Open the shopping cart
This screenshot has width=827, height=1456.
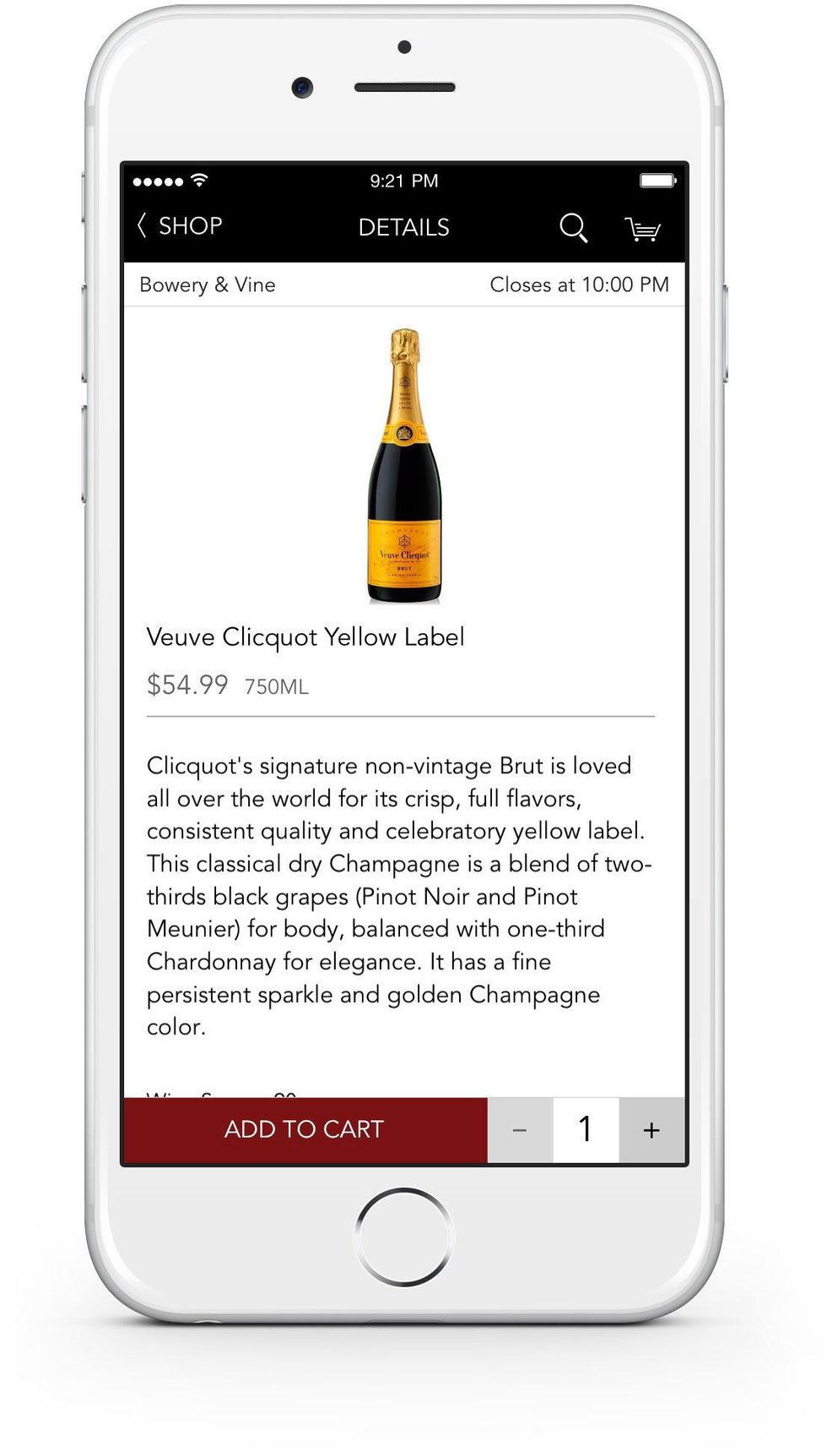click(x=642, y=229)
